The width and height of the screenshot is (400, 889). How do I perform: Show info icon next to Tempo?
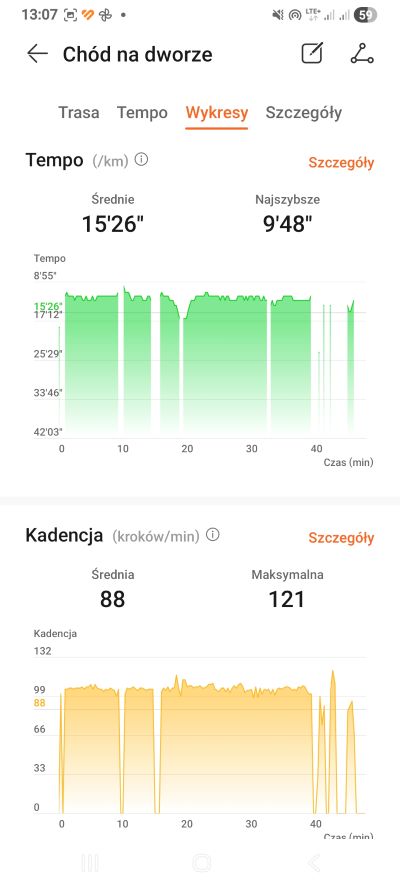coord(141,160)
